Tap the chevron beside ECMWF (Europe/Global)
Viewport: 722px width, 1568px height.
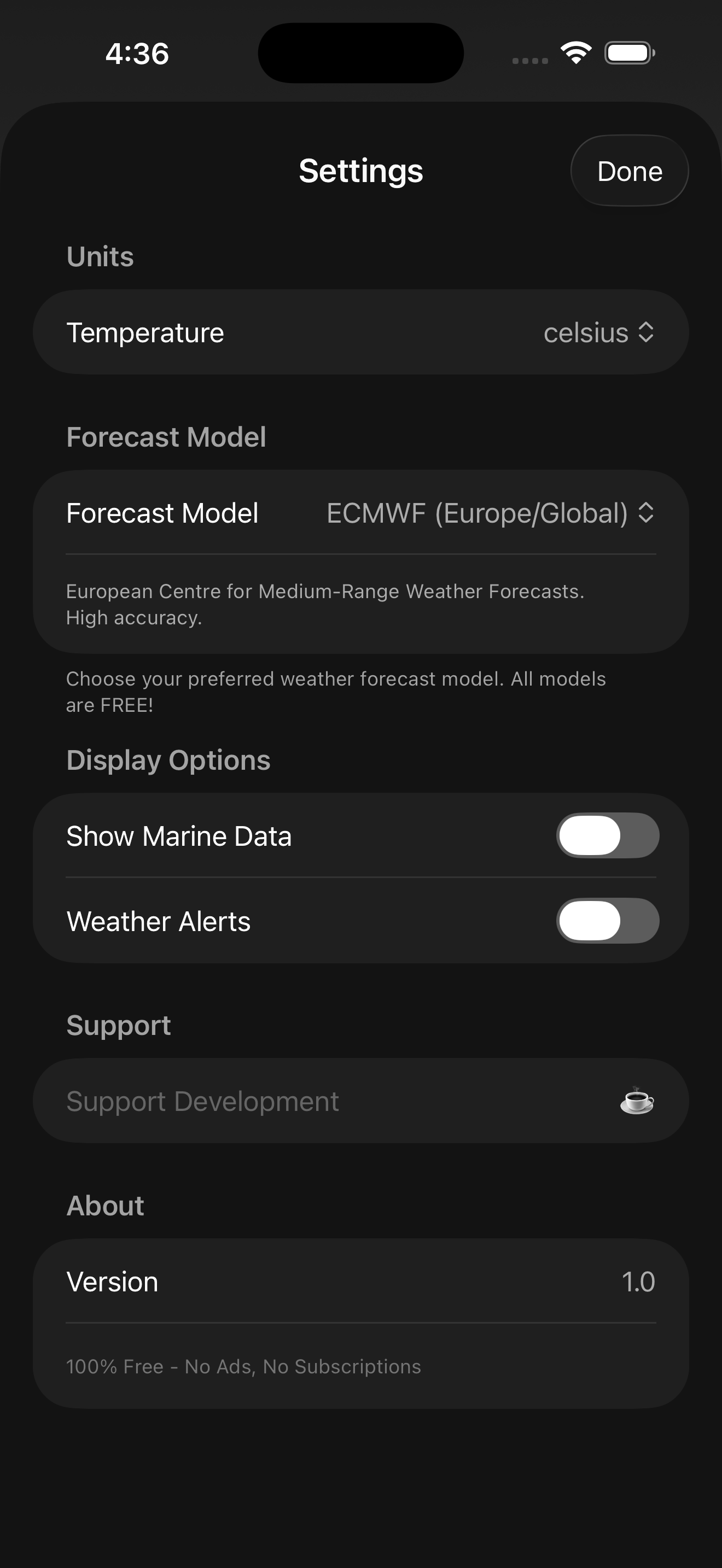coord(647,513)
